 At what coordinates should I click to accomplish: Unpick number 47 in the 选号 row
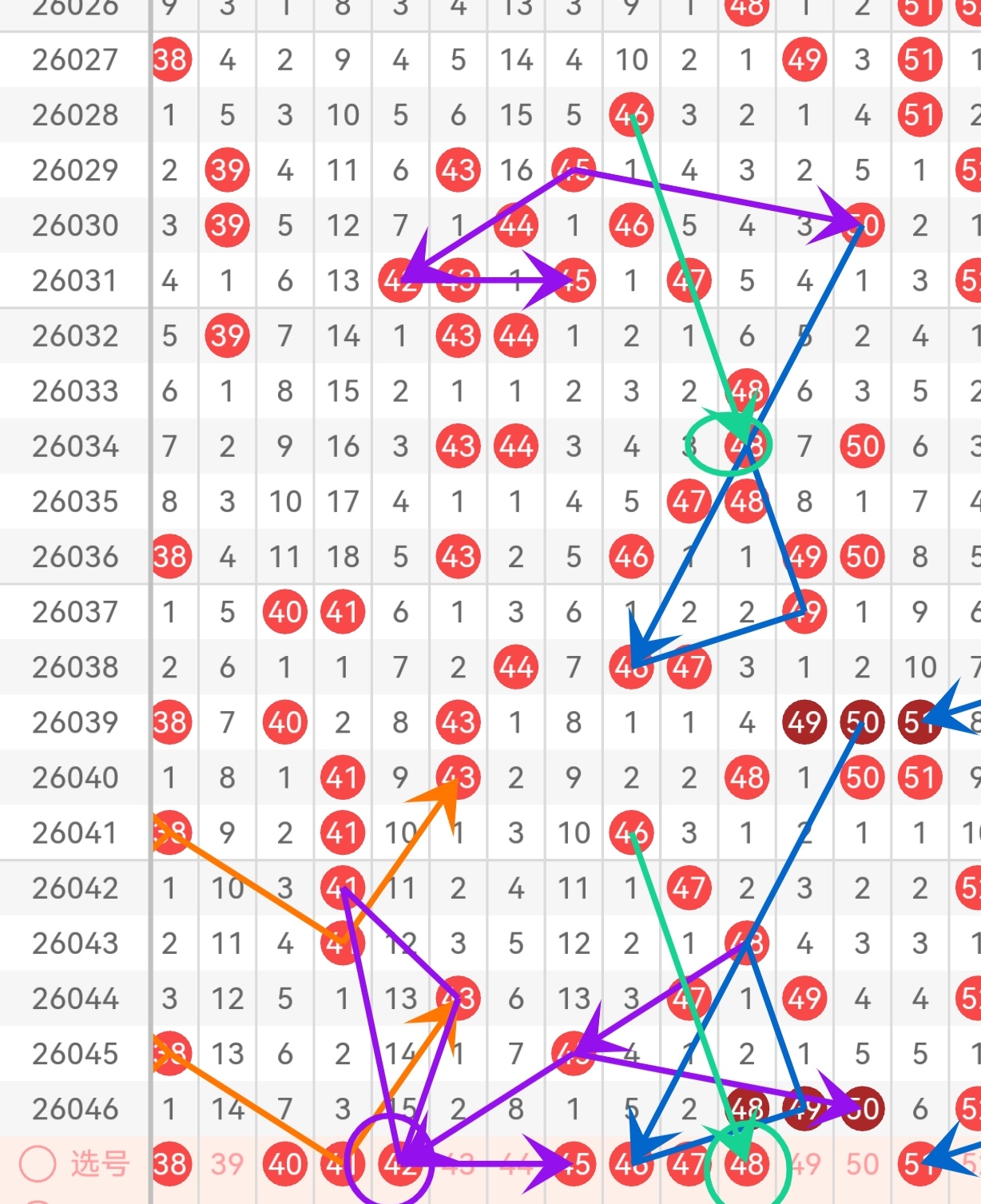tap(689, 1164)
